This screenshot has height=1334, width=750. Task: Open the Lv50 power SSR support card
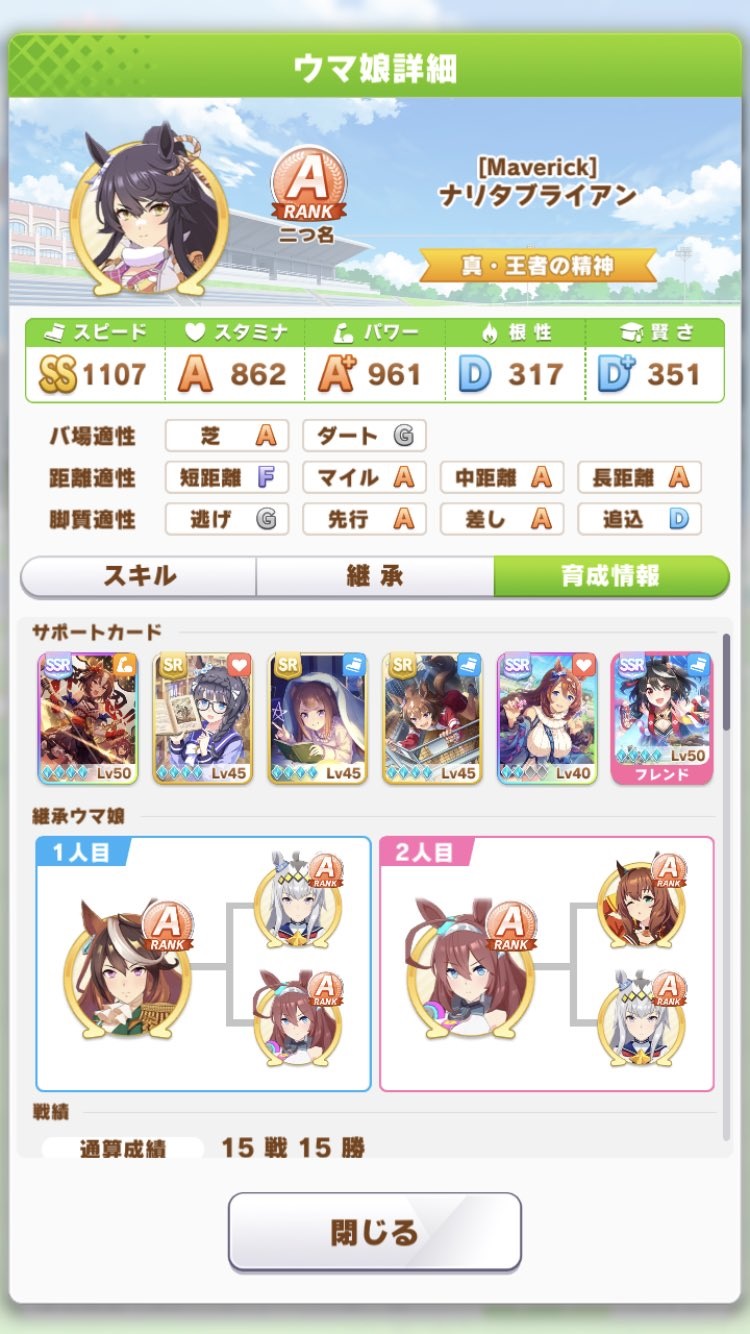click(88, 717)
